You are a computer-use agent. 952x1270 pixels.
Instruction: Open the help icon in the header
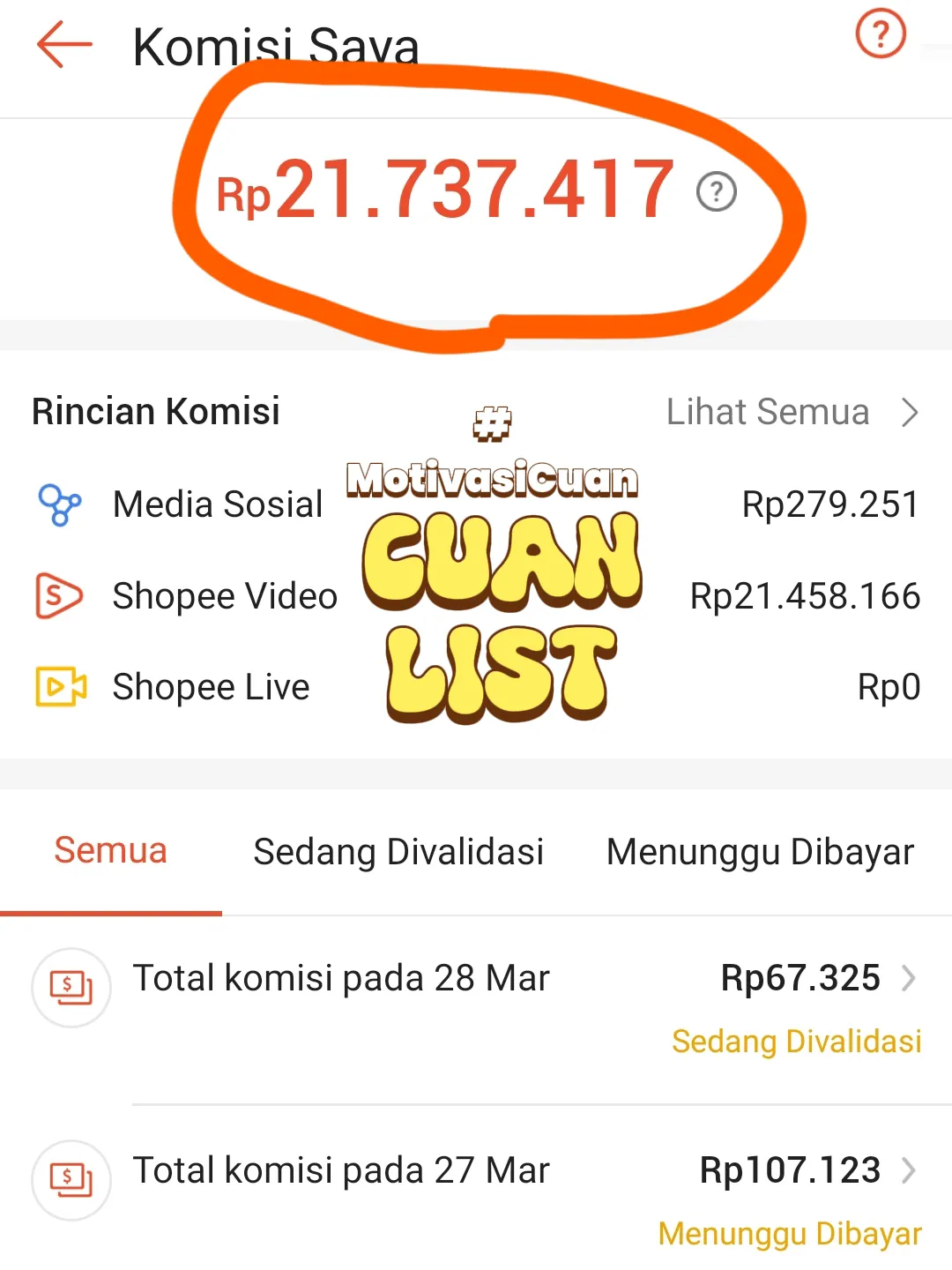pos(881,34)
